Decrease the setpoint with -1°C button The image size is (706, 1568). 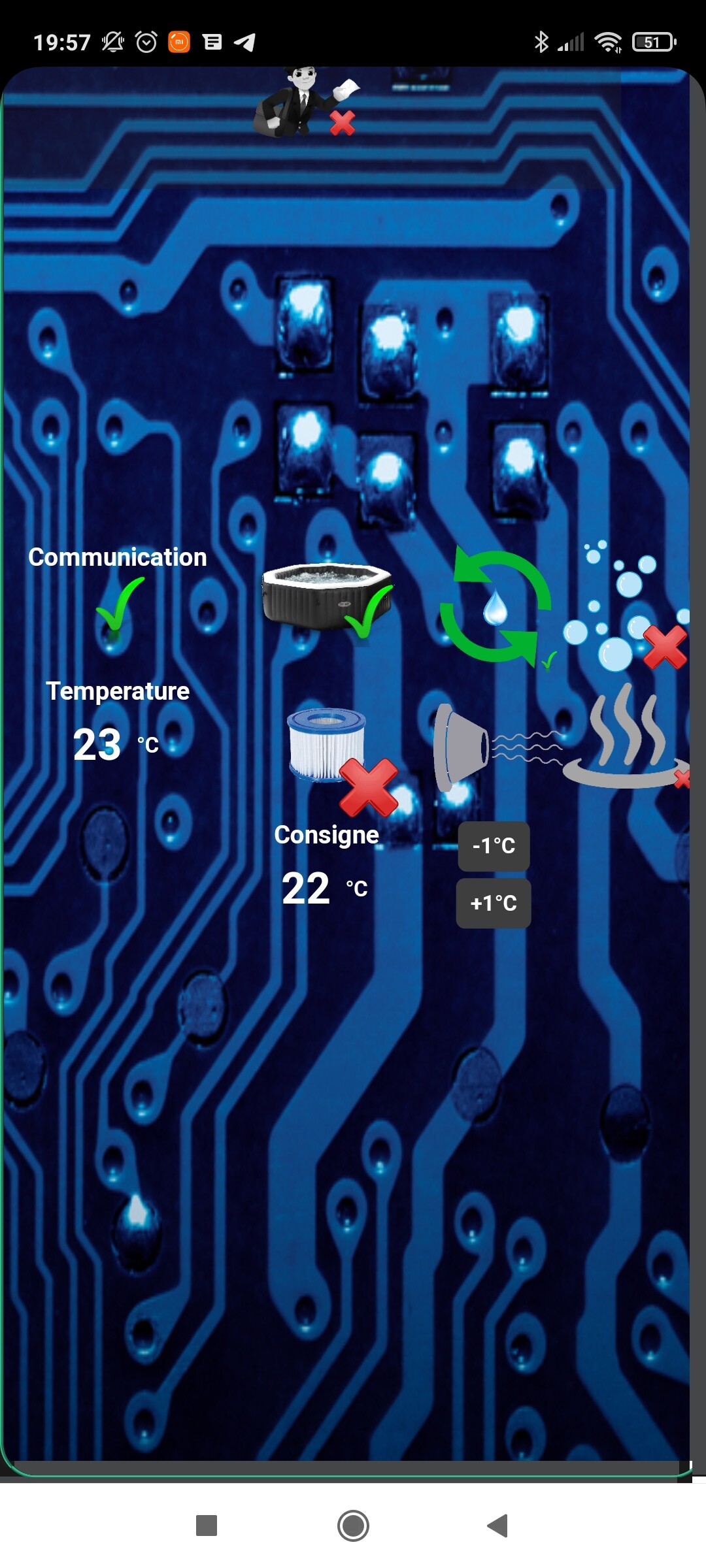(494, 846)
